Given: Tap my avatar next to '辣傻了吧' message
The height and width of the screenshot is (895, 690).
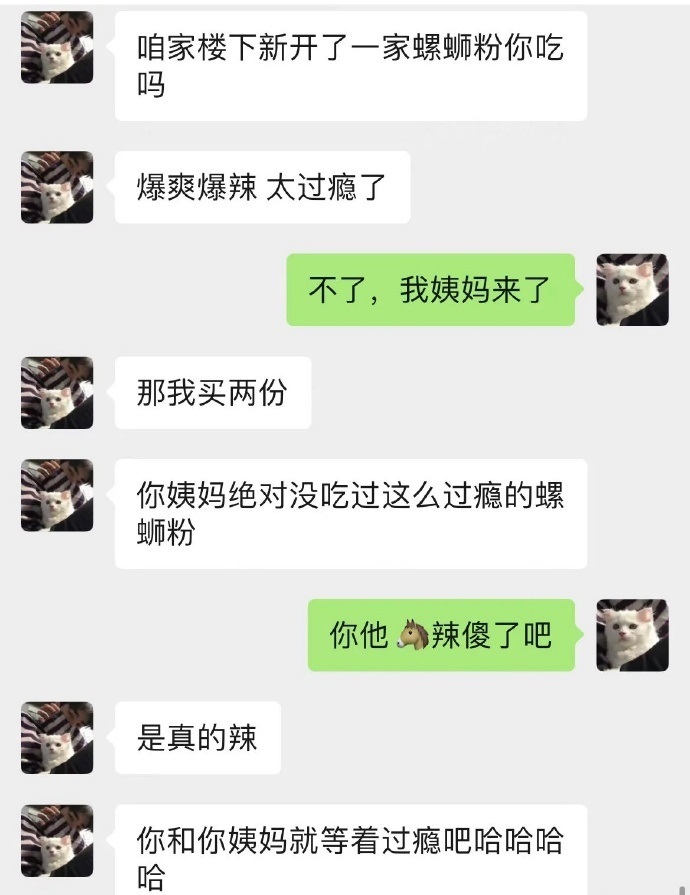Looking at the screenshot, I should click(632, 635).
